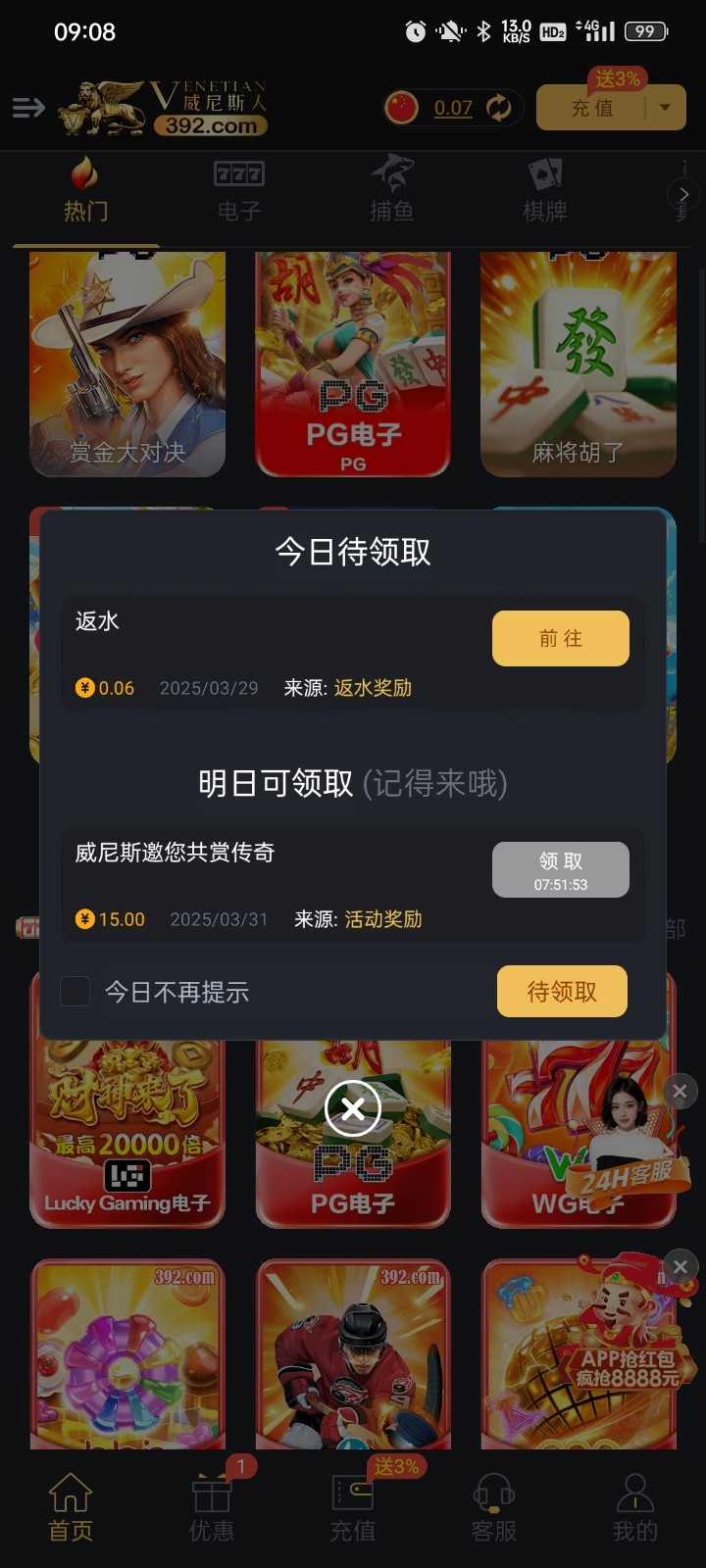
Task: Expand the dropdown arrow beside 充值
Action: (x=666, y=108)
